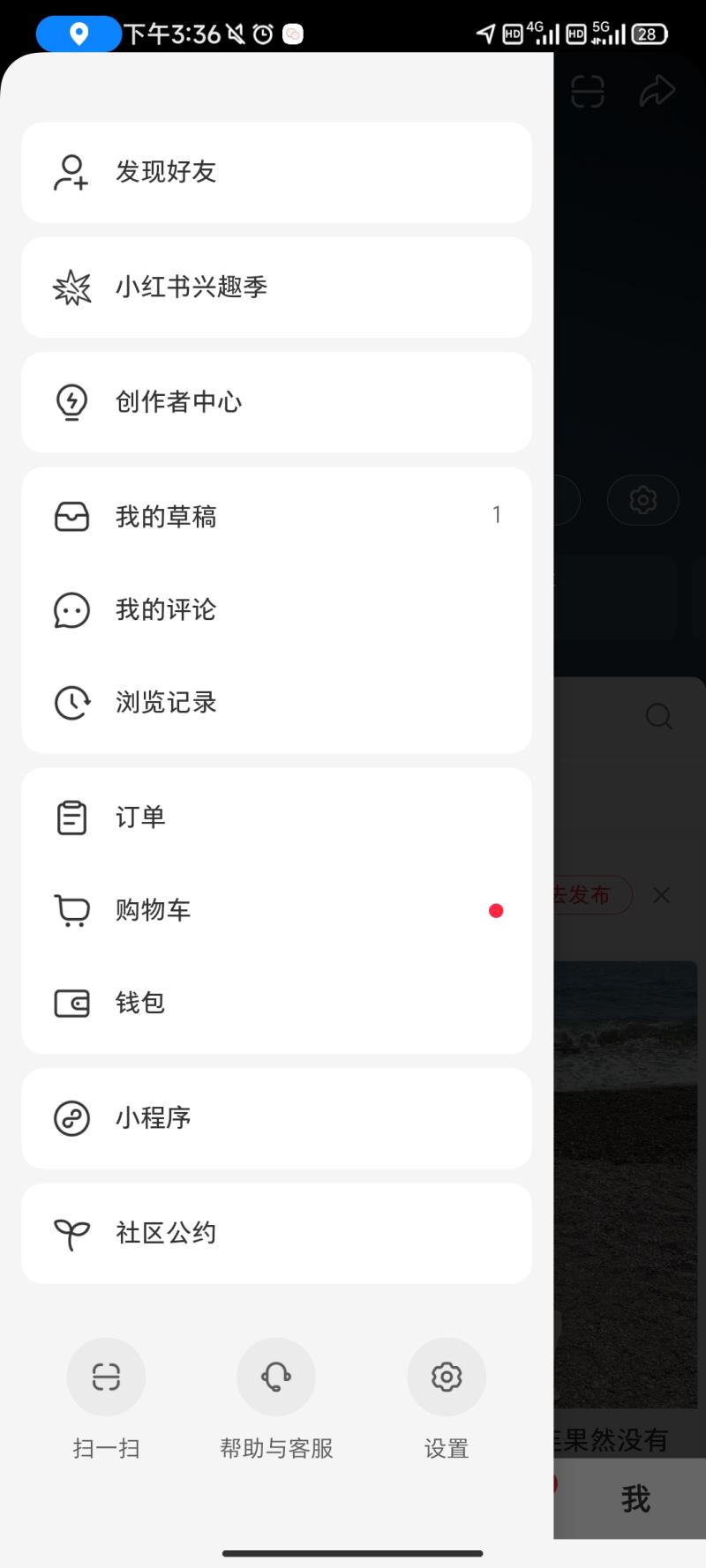Open the 扫一扫 QR scanner

[x=106, y=1377]
